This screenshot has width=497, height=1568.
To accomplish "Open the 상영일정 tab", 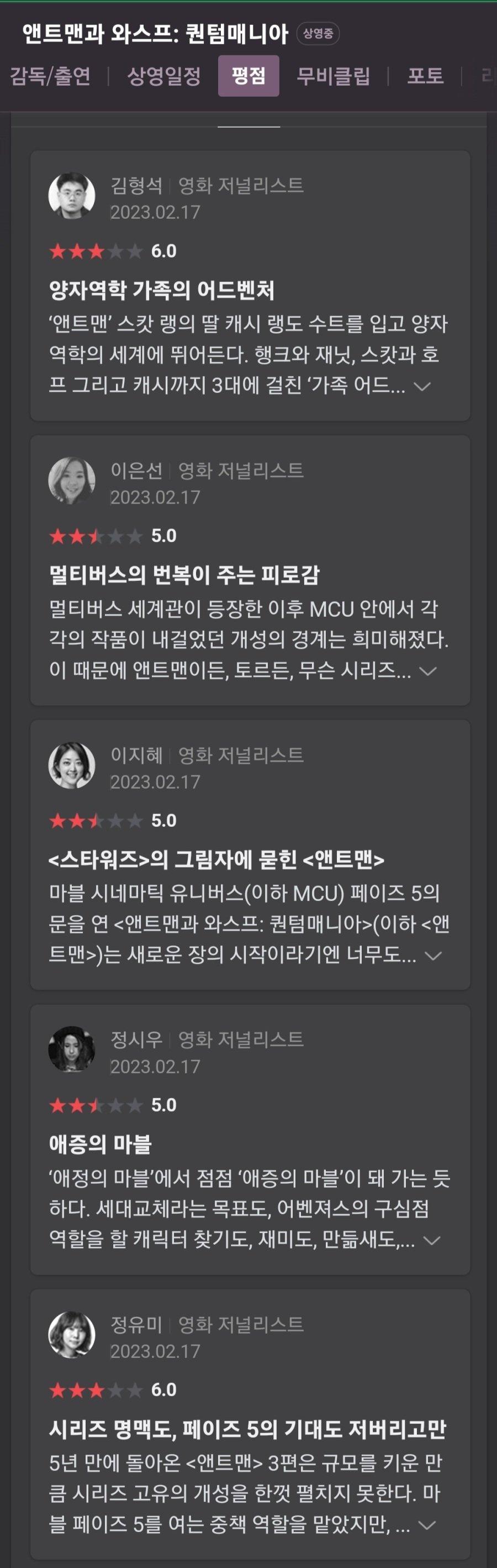I will point(163,76).
